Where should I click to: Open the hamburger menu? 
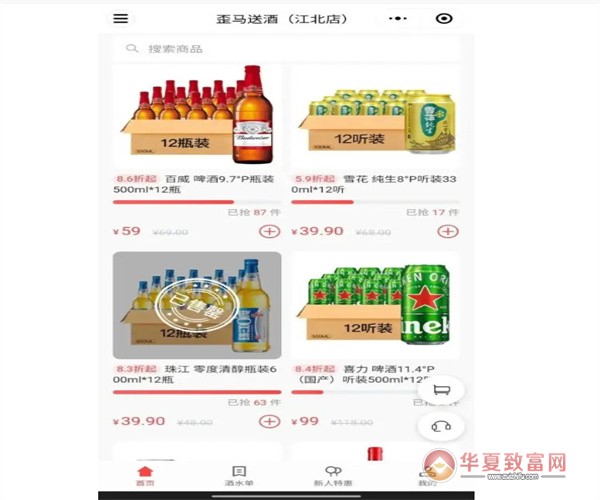(x=121, y=18)
